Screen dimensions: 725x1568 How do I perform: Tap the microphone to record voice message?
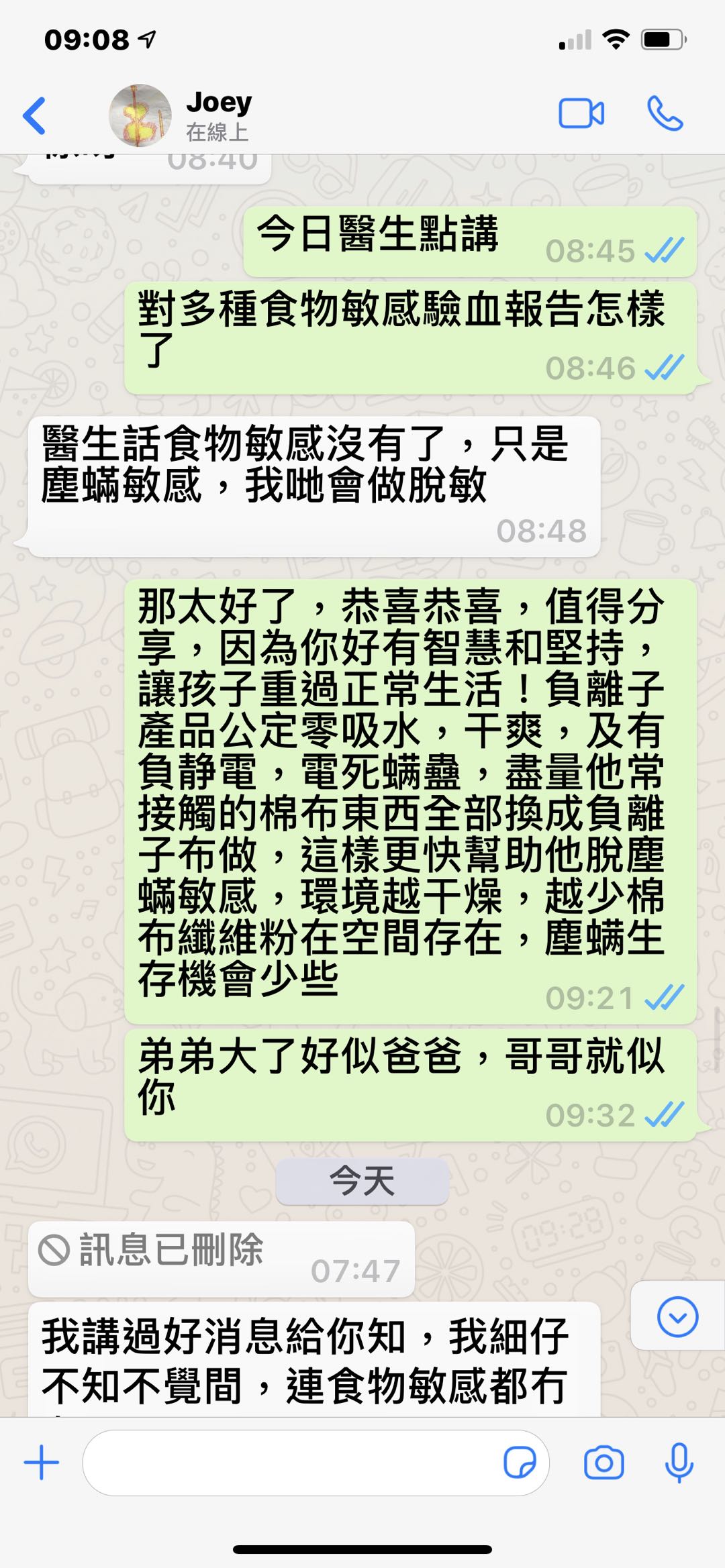tap(679, 1463)
